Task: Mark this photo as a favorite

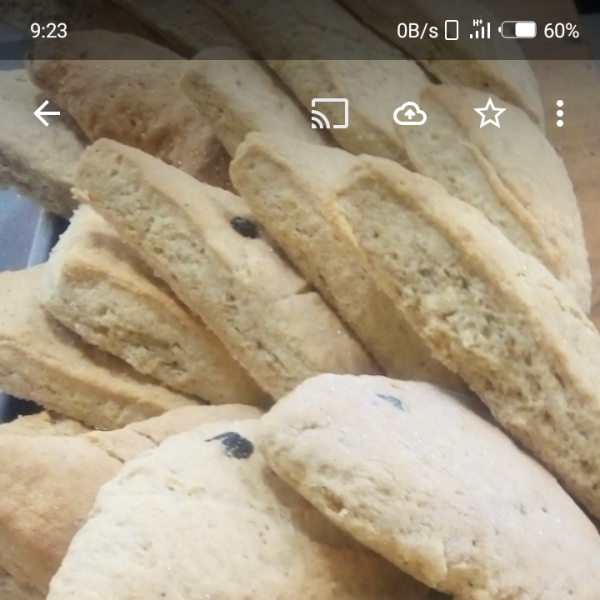Action: coord(489,114)
